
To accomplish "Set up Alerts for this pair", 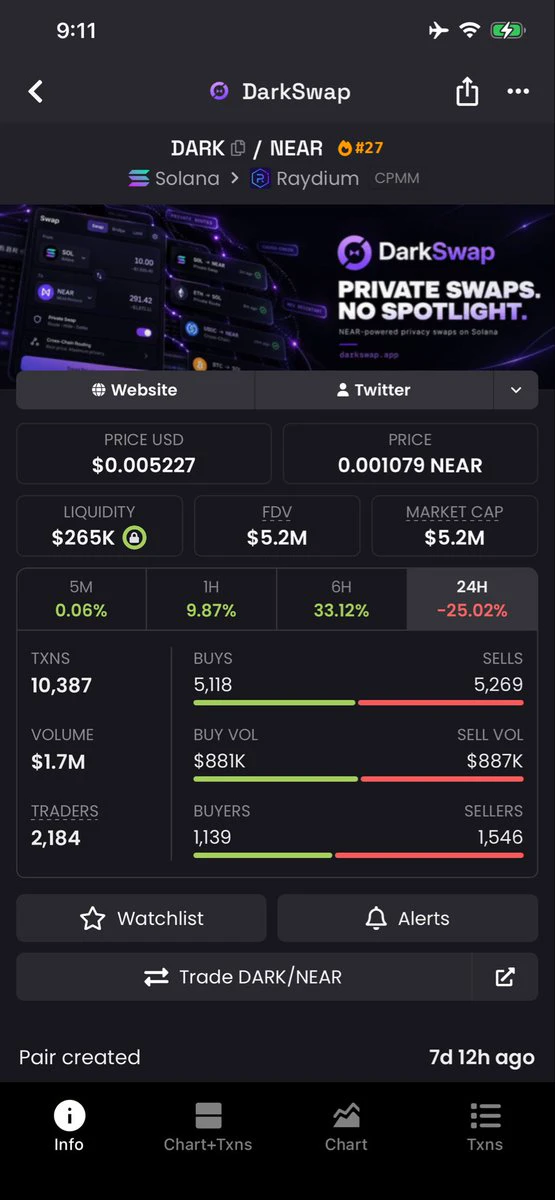I will pos(408,918).
